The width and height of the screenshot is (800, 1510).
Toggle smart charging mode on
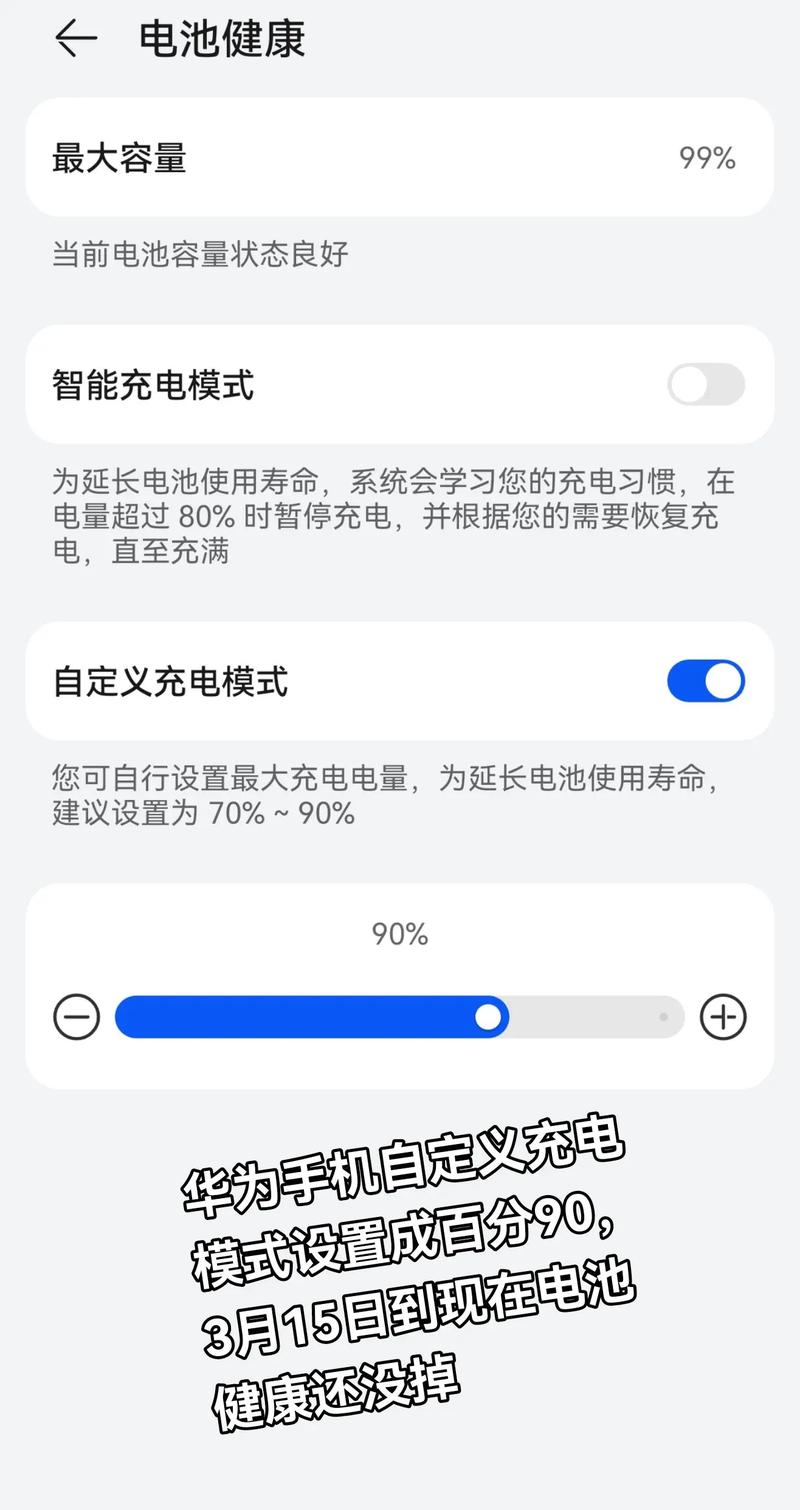tap(704, 384)
